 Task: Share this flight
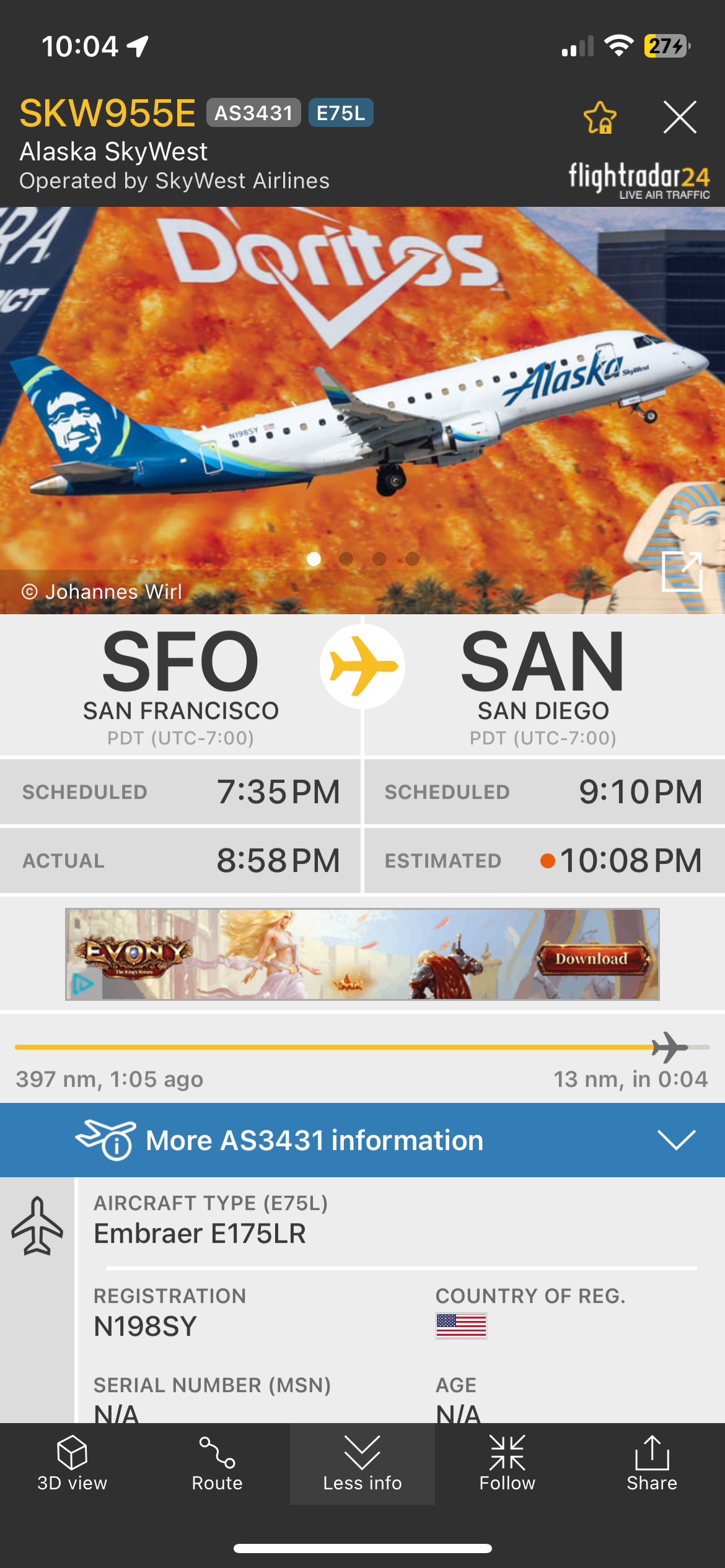click(652, 1464)
